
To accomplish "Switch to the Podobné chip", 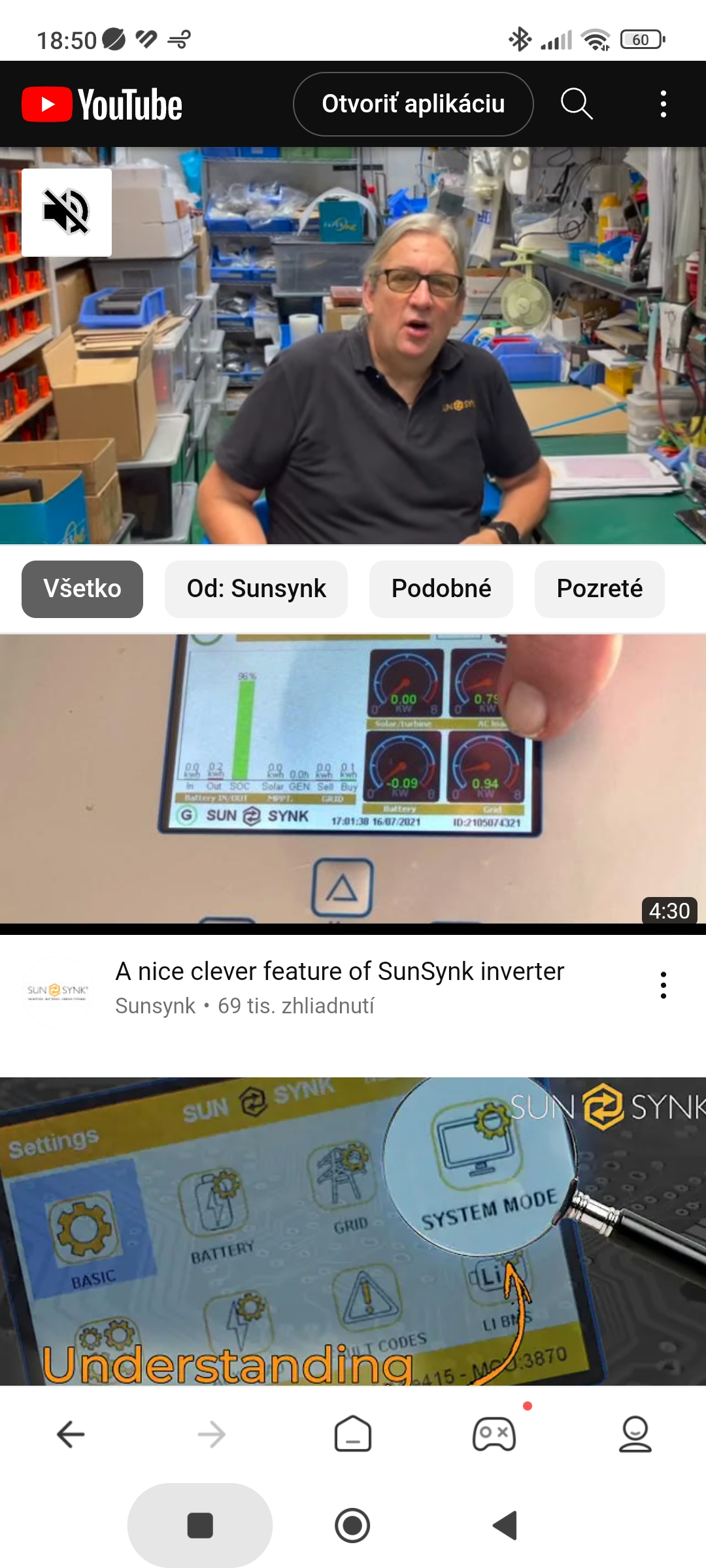I will [x=441, y=589].
